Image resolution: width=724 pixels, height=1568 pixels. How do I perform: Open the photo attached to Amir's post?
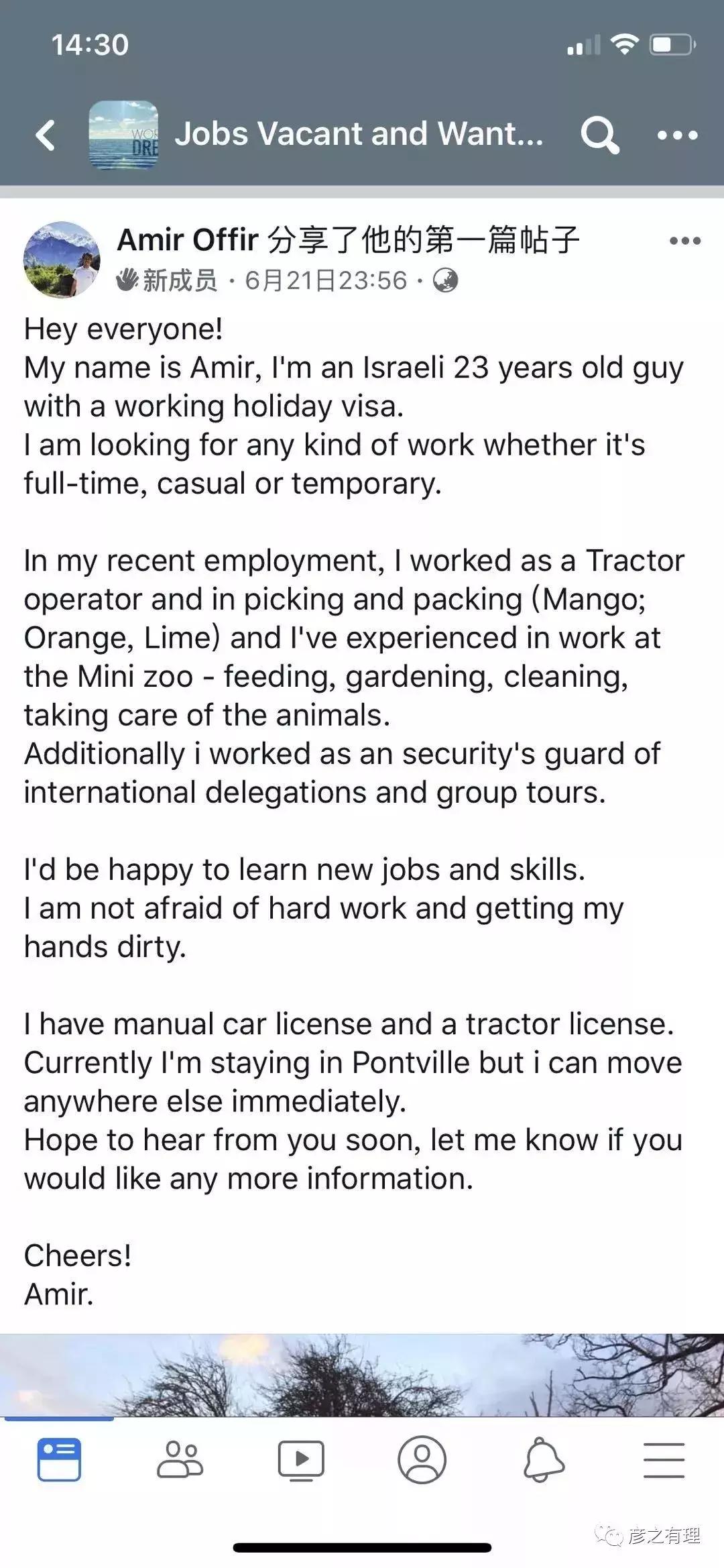[362, 1375]
